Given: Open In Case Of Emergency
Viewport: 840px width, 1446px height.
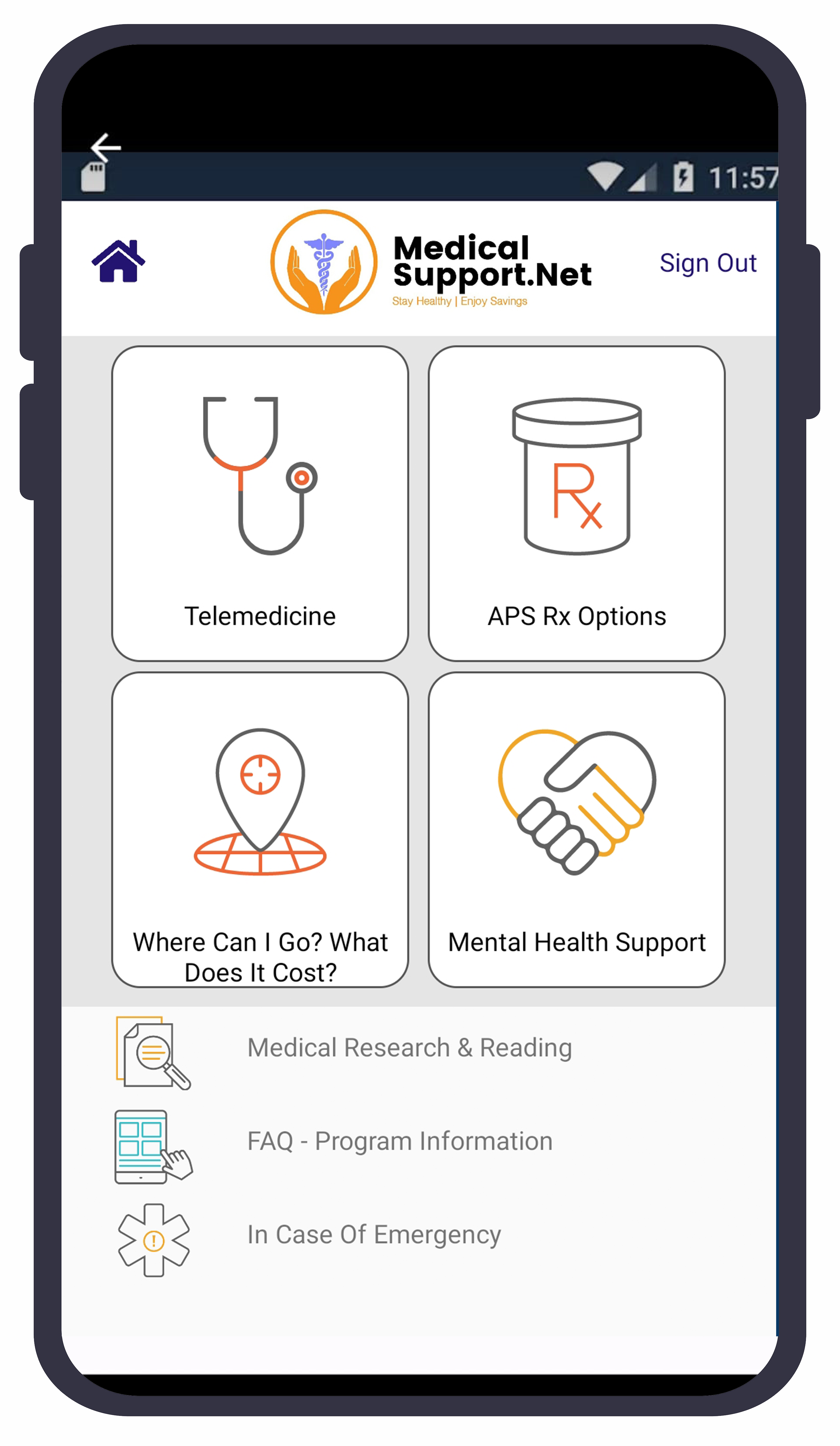Looking at the screenshot, I should (374, 1235).
